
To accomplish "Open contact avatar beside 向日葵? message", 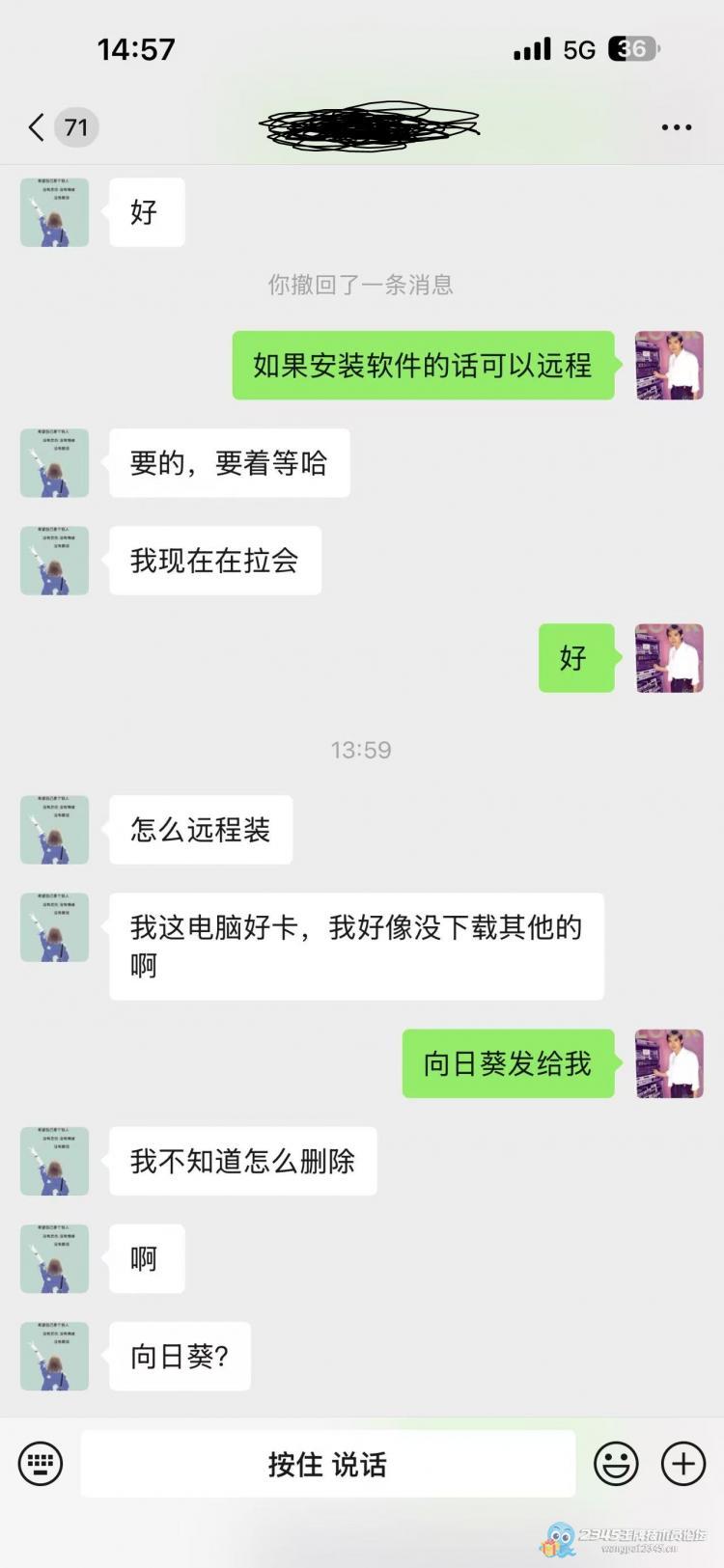I will pos(55,1356).
